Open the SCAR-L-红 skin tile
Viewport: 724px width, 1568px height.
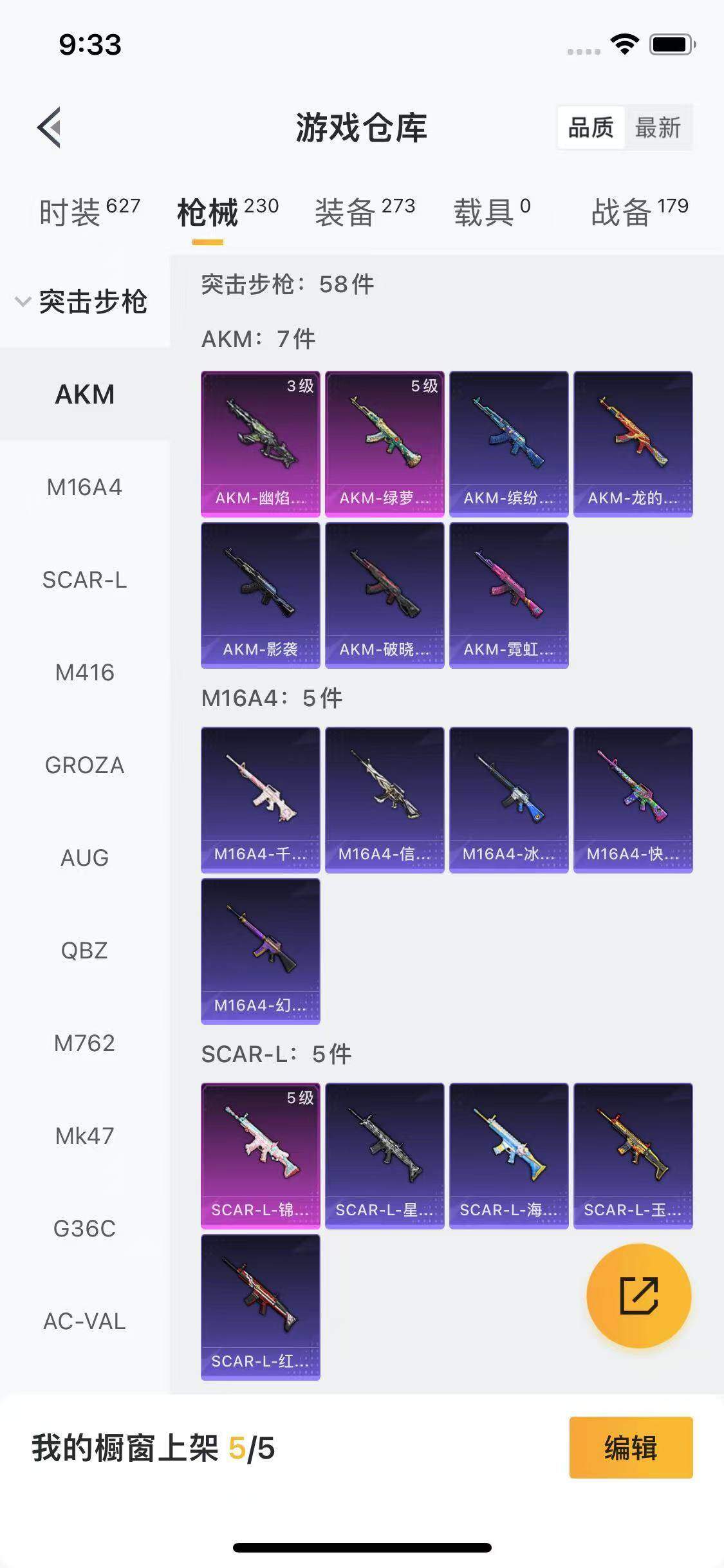261,1307
